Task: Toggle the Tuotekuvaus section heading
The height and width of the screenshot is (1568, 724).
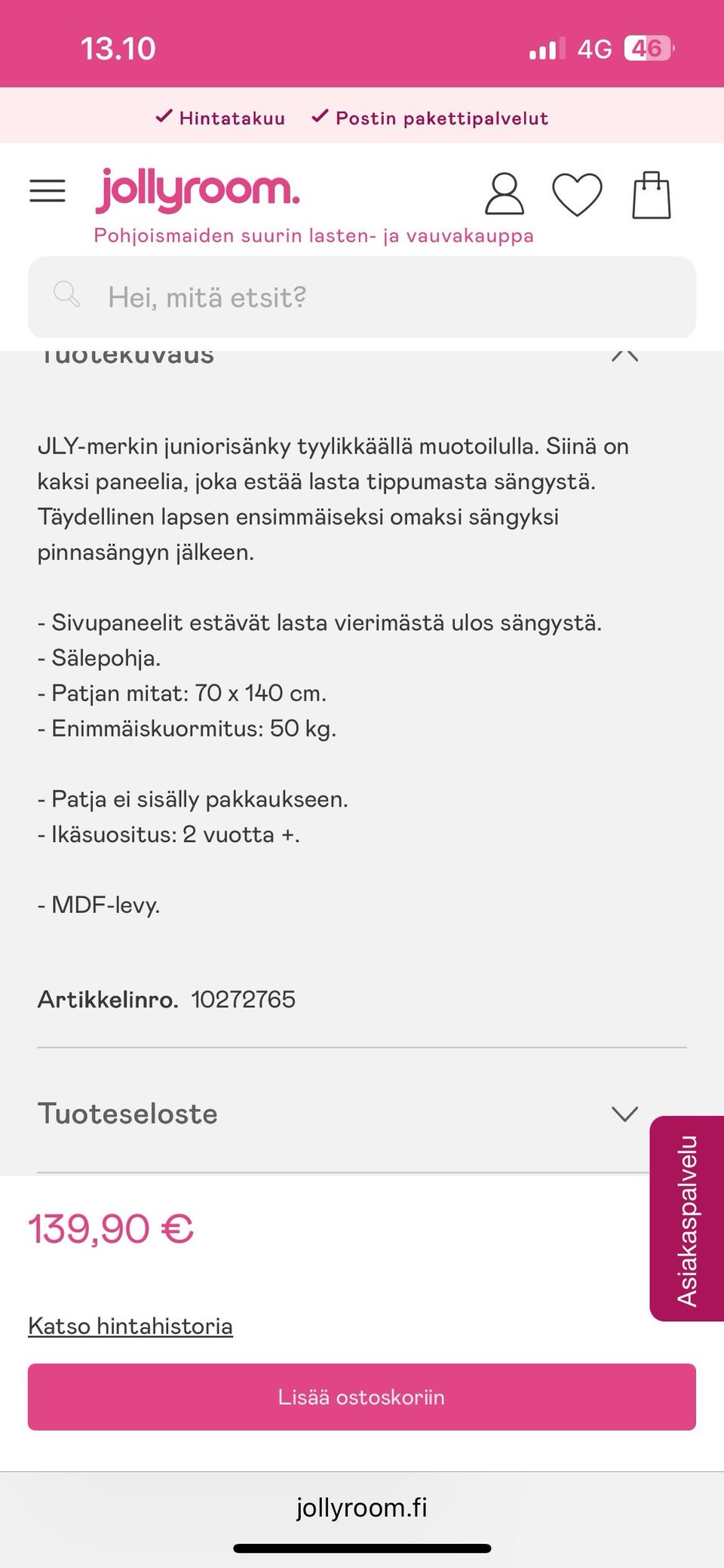Action: (127, 353)
